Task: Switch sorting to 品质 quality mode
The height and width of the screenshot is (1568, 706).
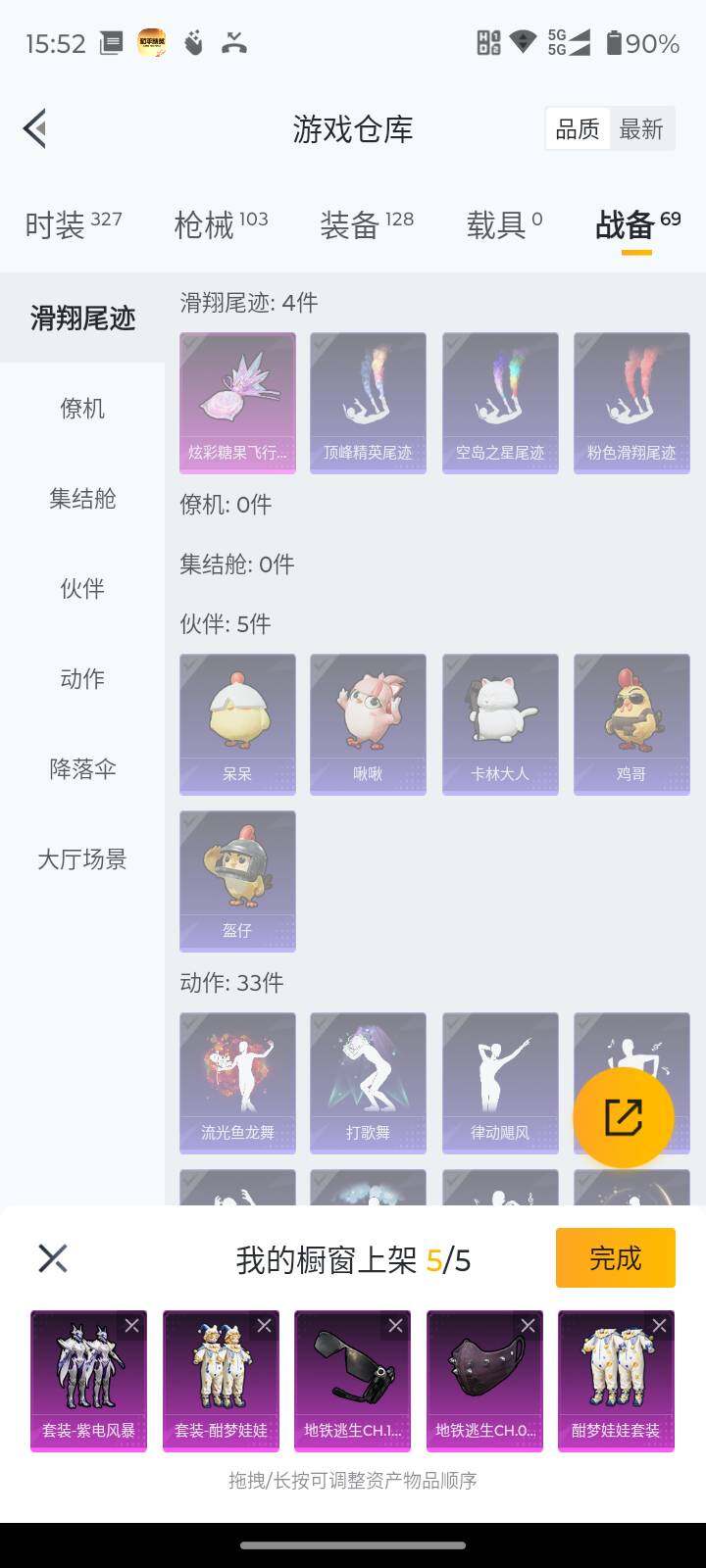Action: (x=578, y=128)
